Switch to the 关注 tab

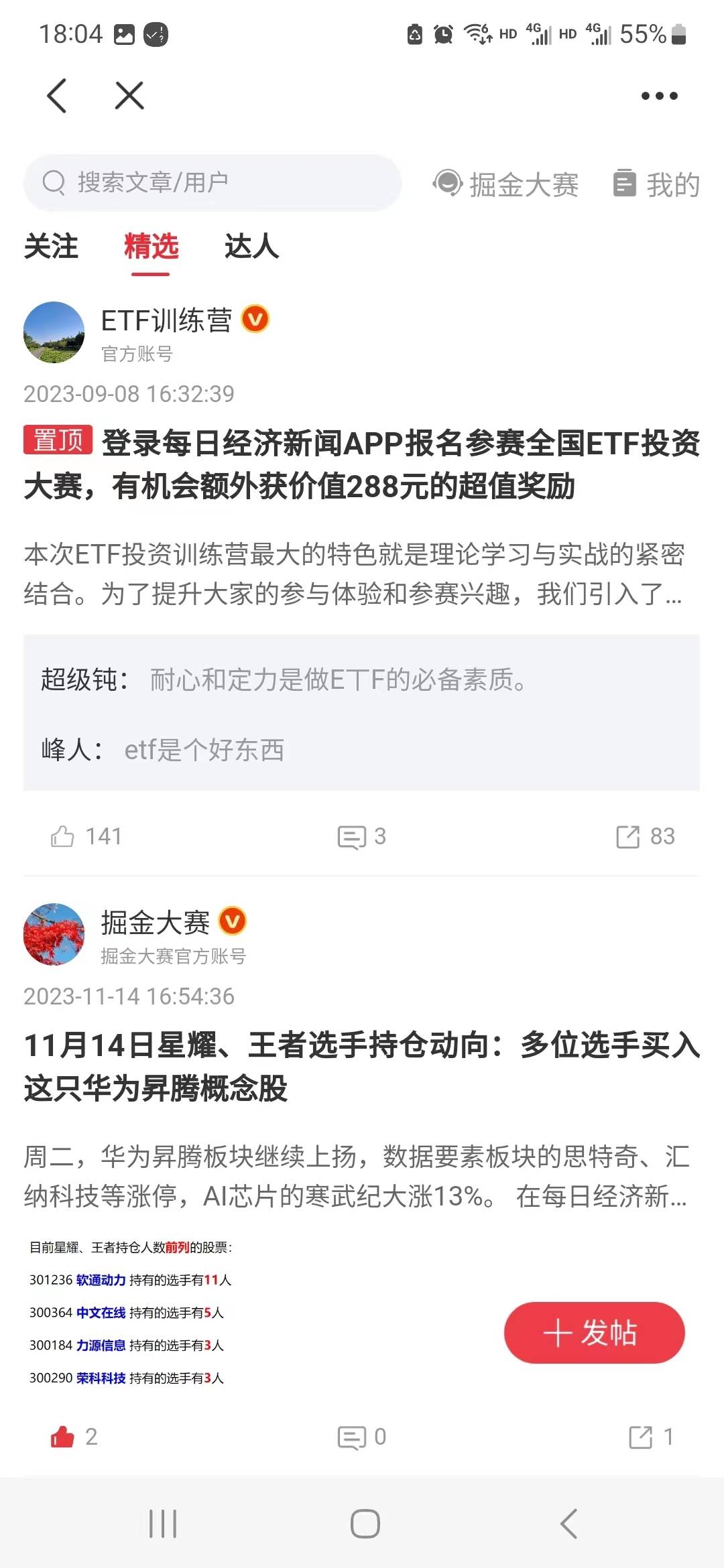coord(51,247)
